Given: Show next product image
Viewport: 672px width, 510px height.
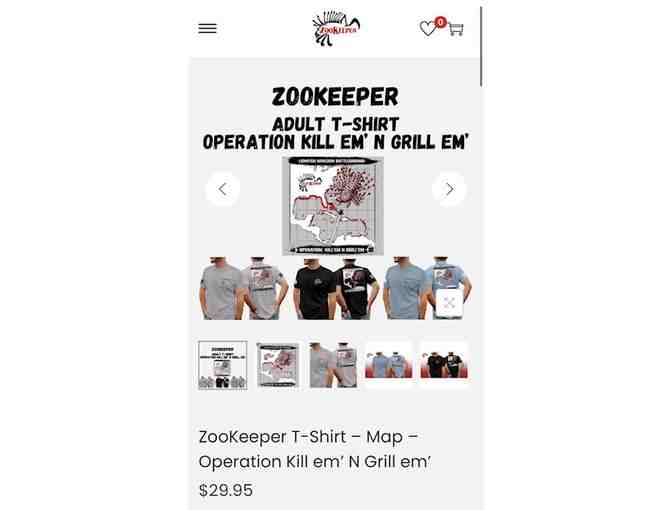Looking at the screenshot, I should [449, 189].
